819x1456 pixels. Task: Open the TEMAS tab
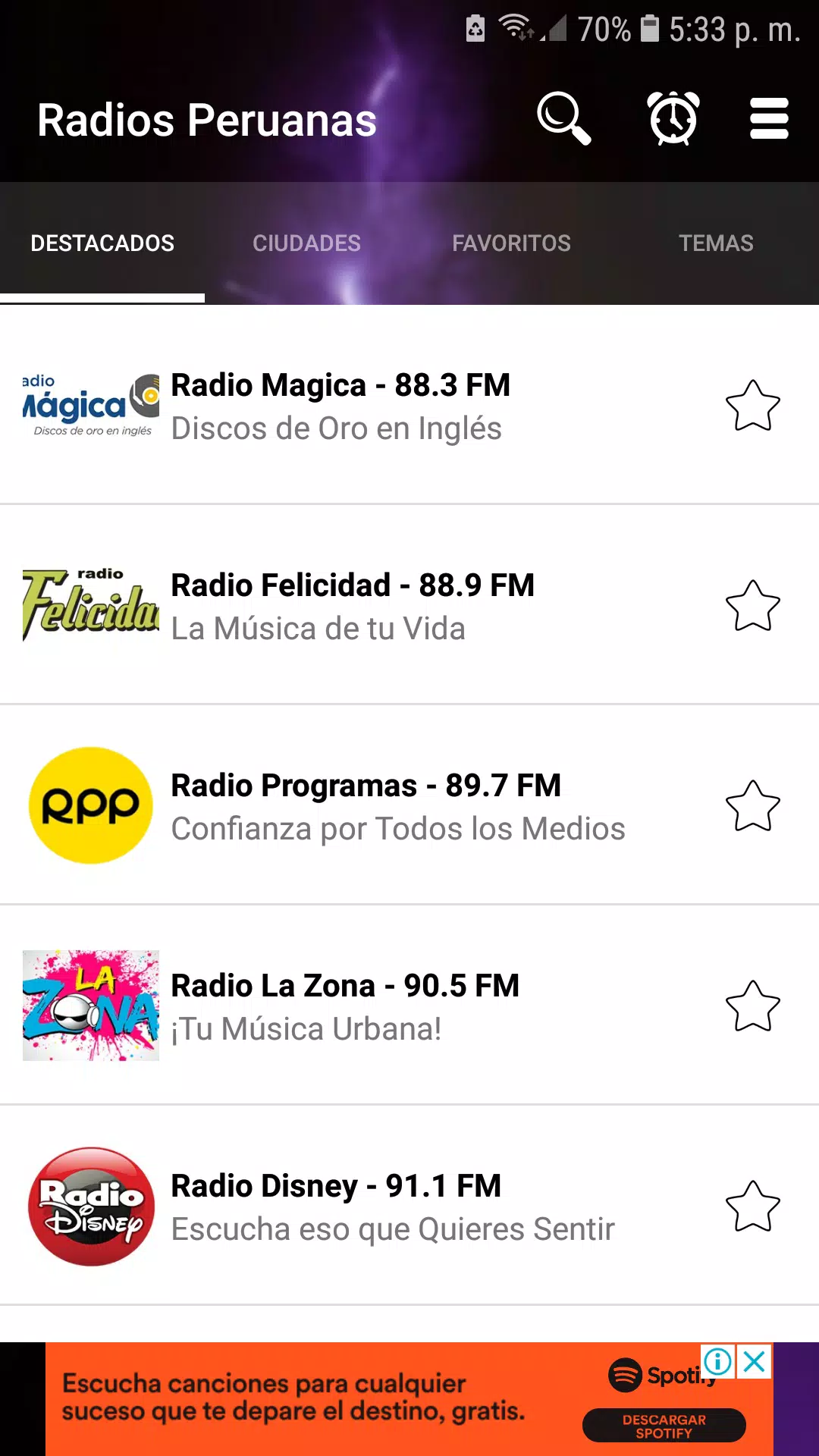(716, 243)
